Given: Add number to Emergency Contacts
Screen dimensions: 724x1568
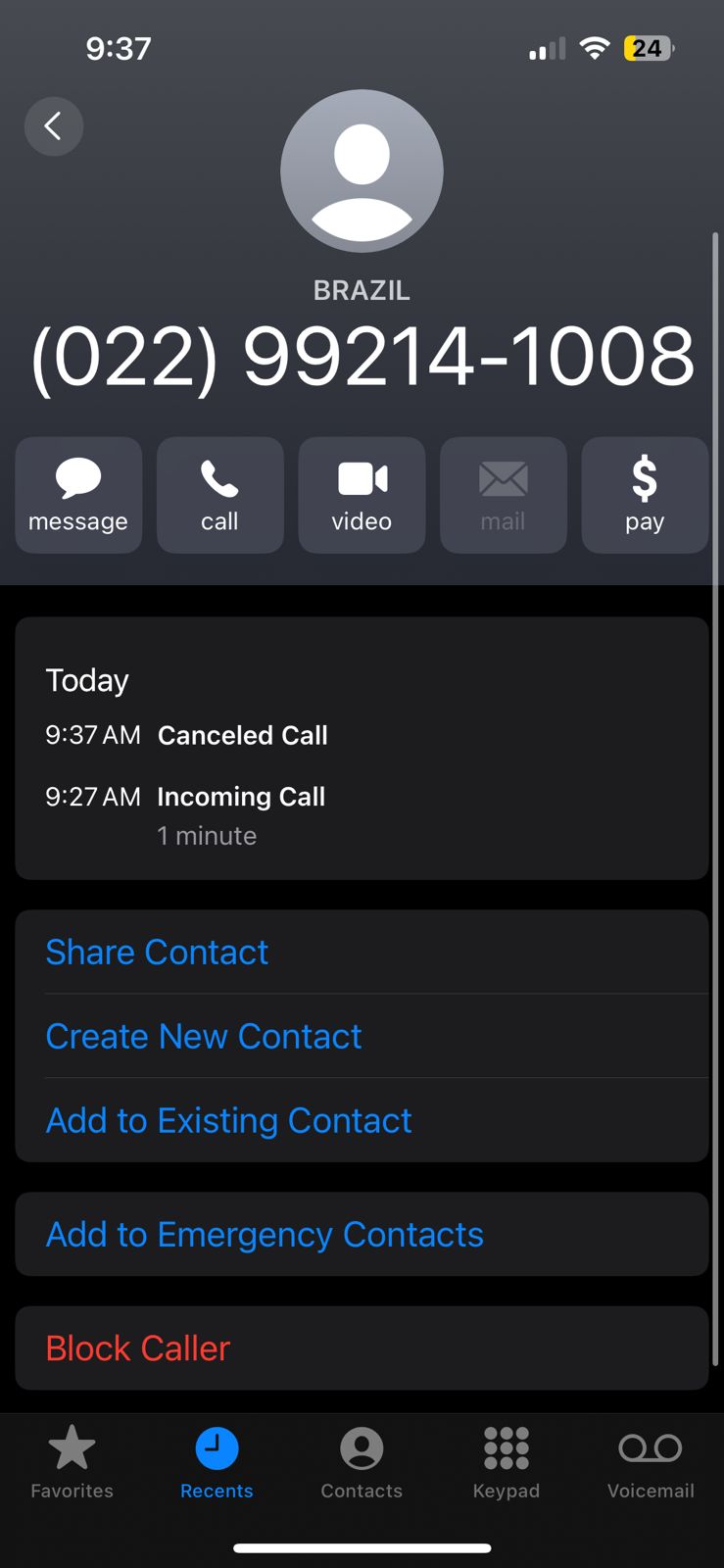Looking at the screenshot, I should point(265,1235).
